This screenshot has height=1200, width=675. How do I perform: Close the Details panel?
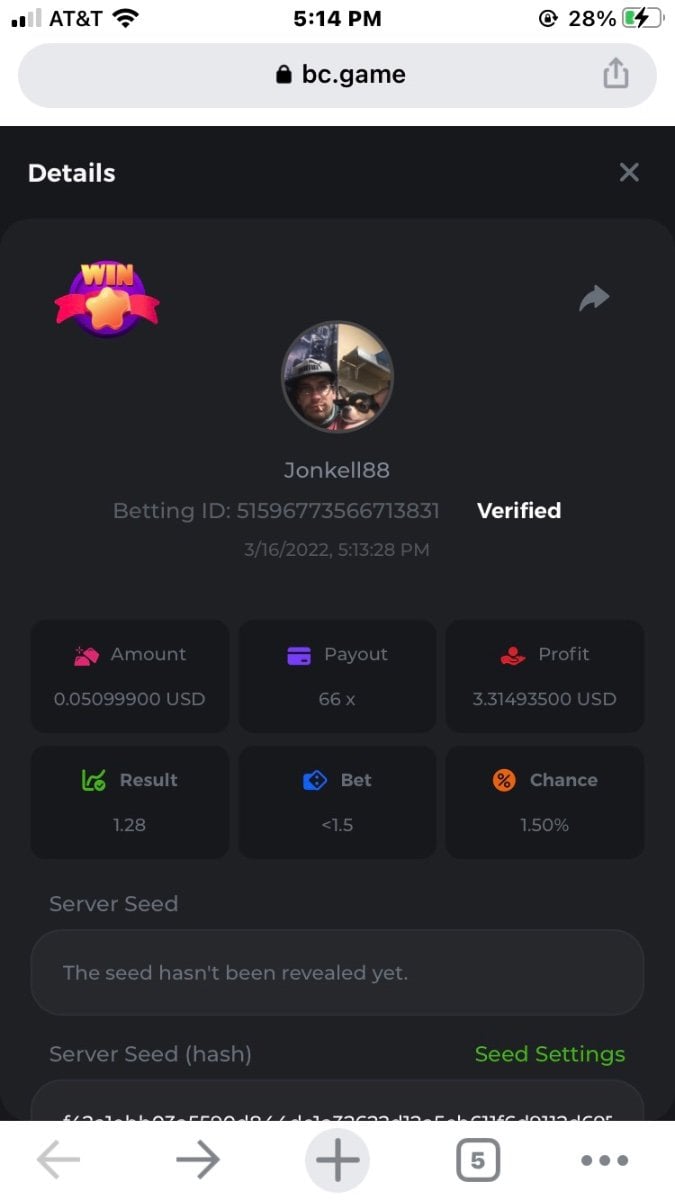(x=628, y=173)
